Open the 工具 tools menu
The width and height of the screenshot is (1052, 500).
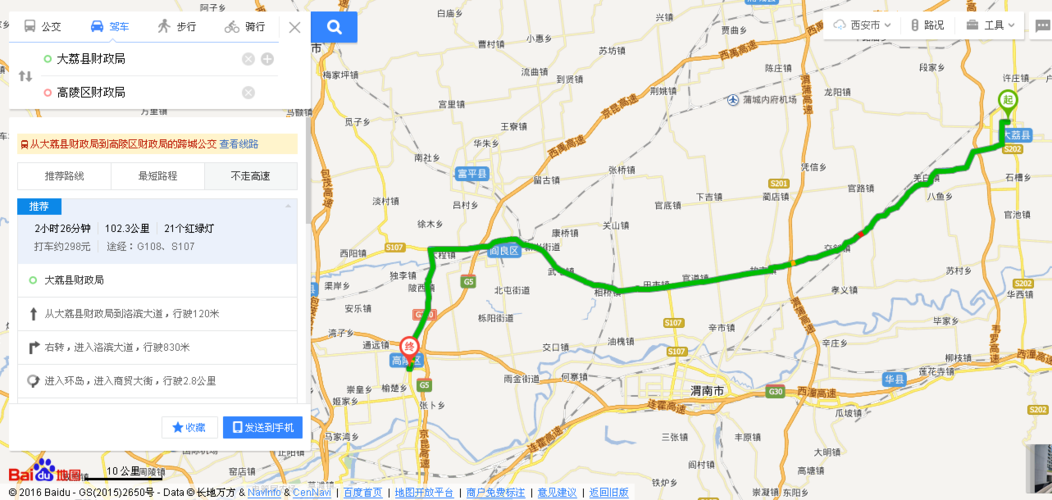pyautogui.click(x=992, y=25)
